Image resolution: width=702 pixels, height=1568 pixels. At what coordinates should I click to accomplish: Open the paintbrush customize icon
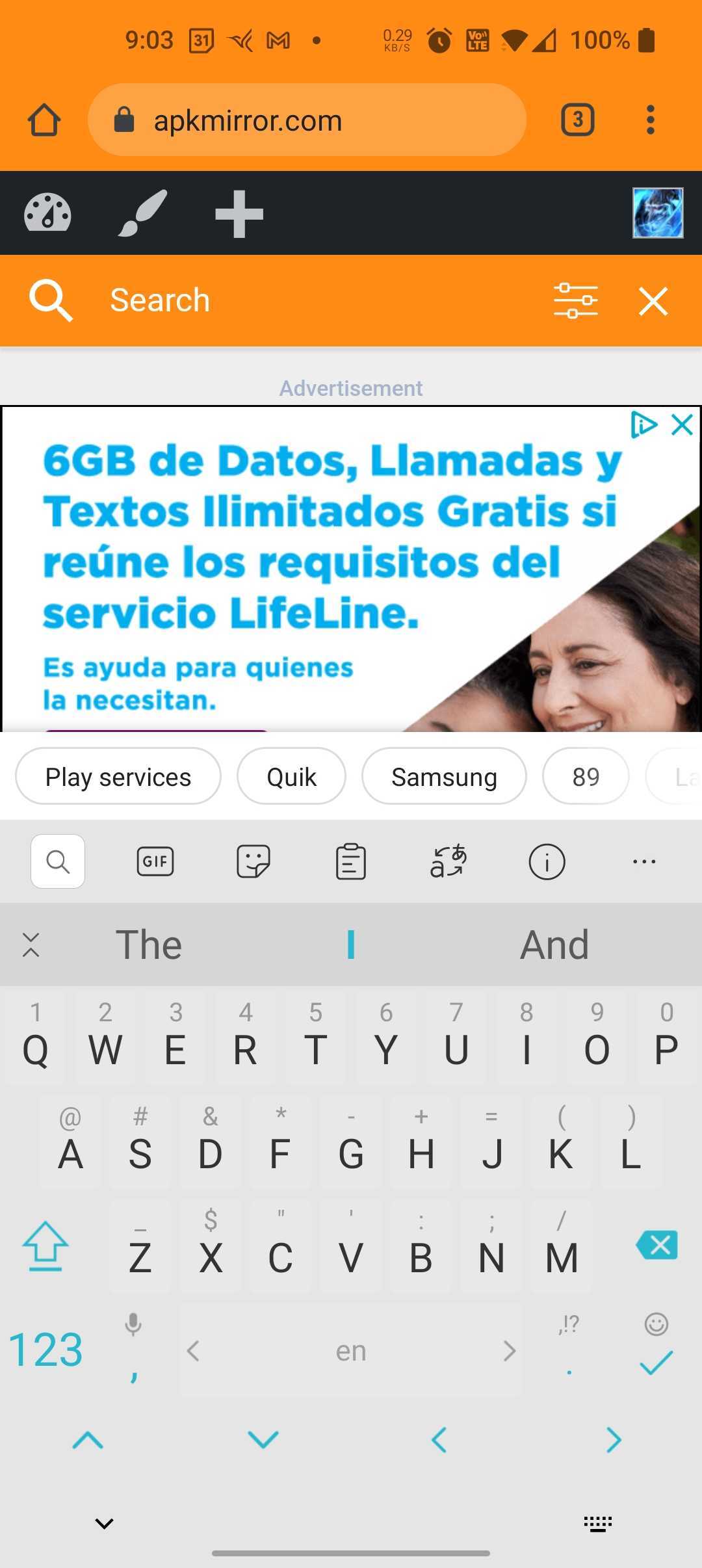[143, 213]
